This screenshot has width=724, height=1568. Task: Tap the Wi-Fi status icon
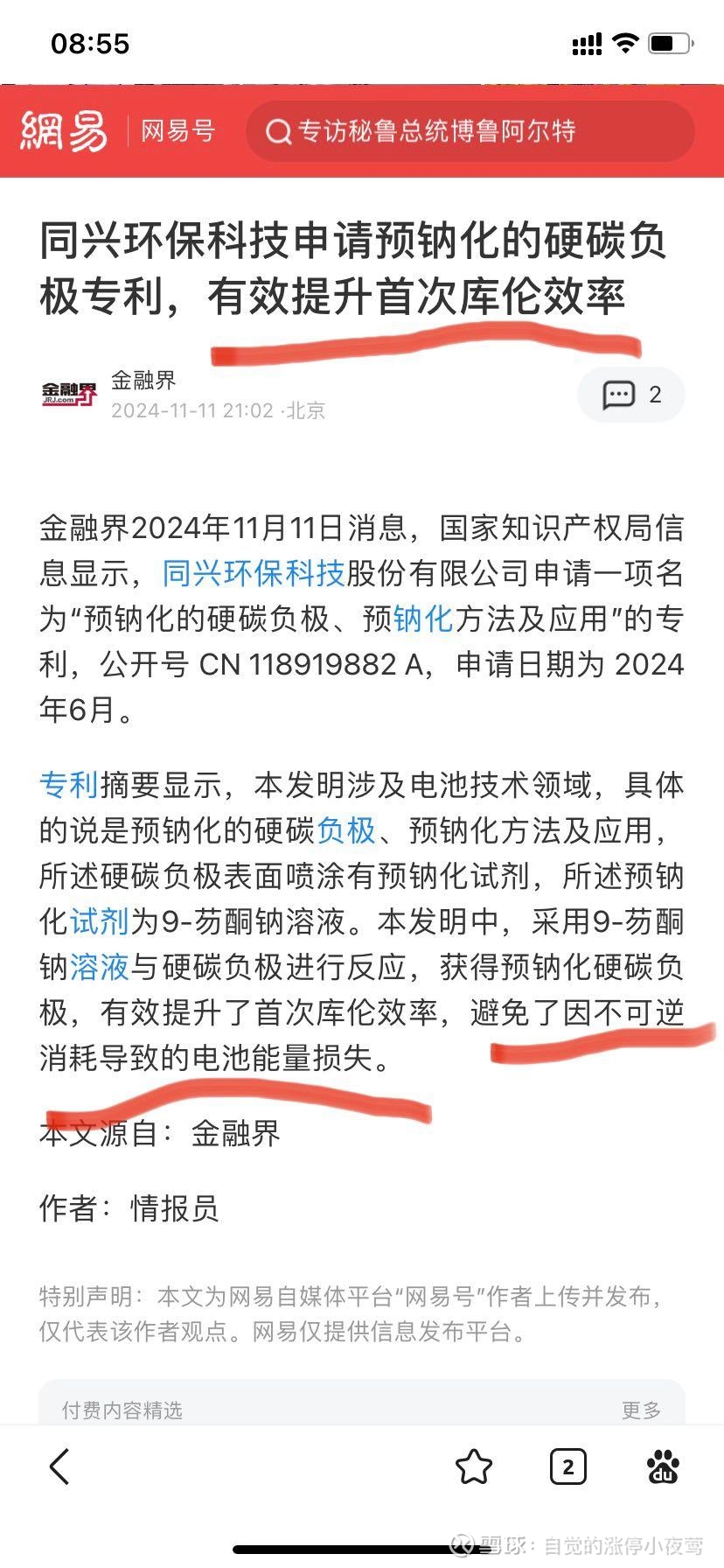coord(626,41)
